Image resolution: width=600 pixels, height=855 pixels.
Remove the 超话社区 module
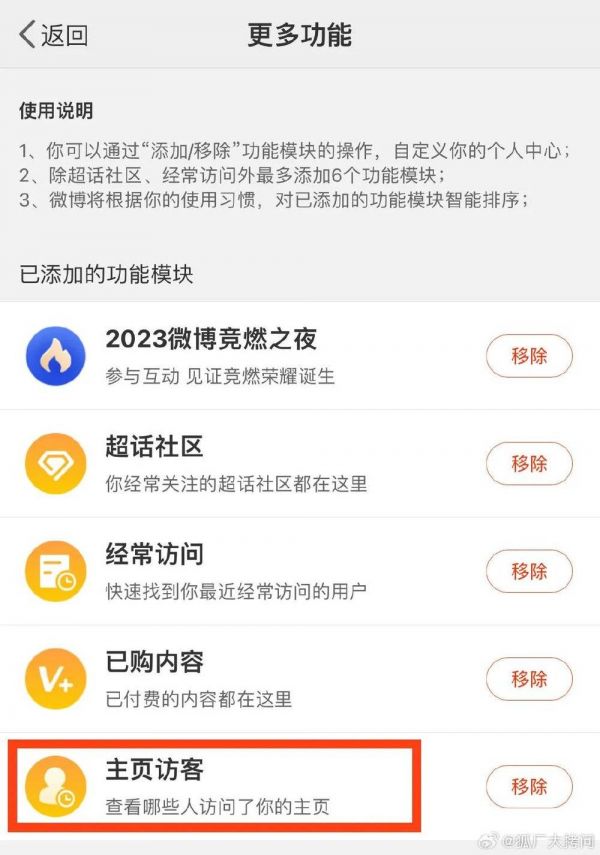[529, 463]
